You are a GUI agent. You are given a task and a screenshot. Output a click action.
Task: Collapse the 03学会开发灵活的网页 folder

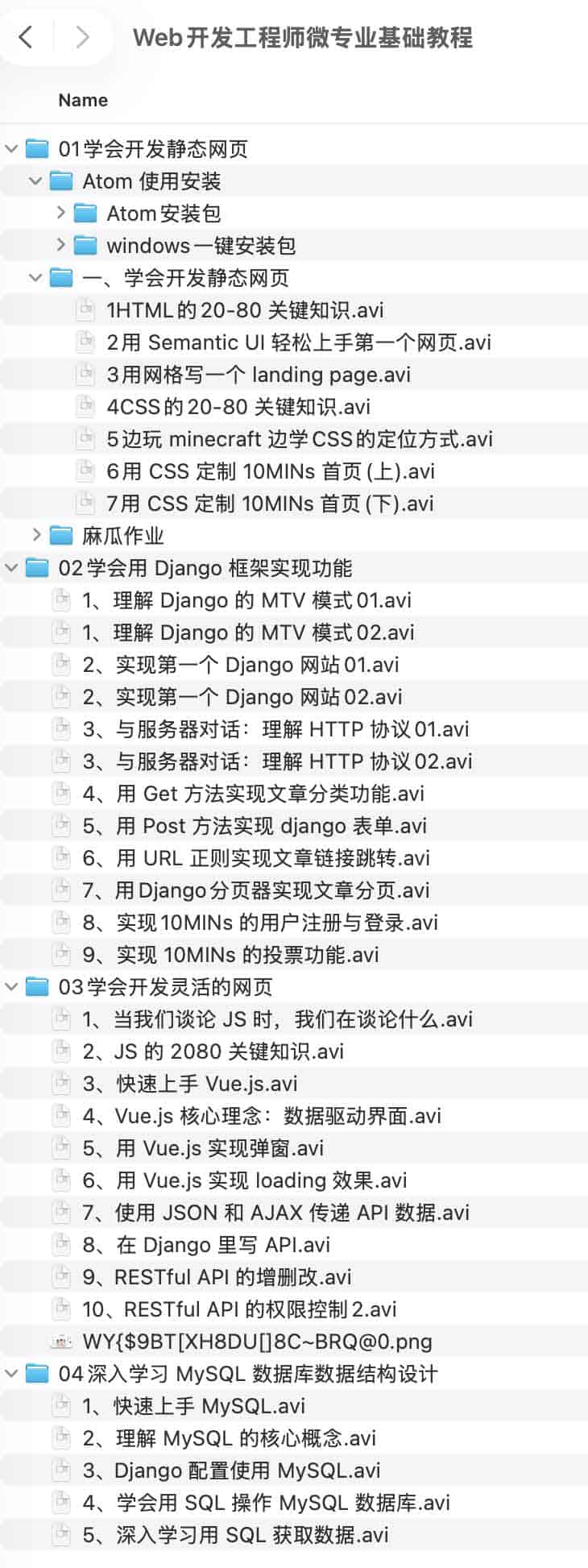11,987
